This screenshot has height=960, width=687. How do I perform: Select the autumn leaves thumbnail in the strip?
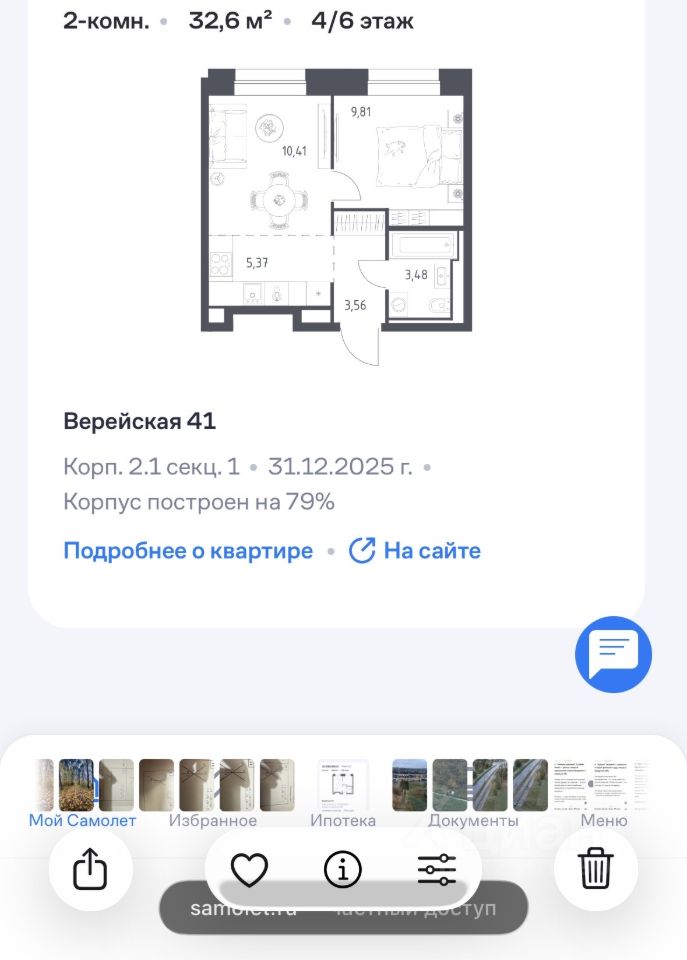76,784
